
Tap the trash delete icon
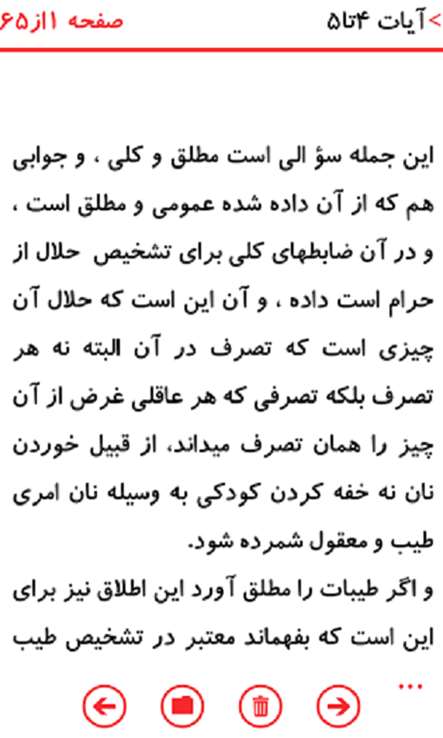pos(260,706)
